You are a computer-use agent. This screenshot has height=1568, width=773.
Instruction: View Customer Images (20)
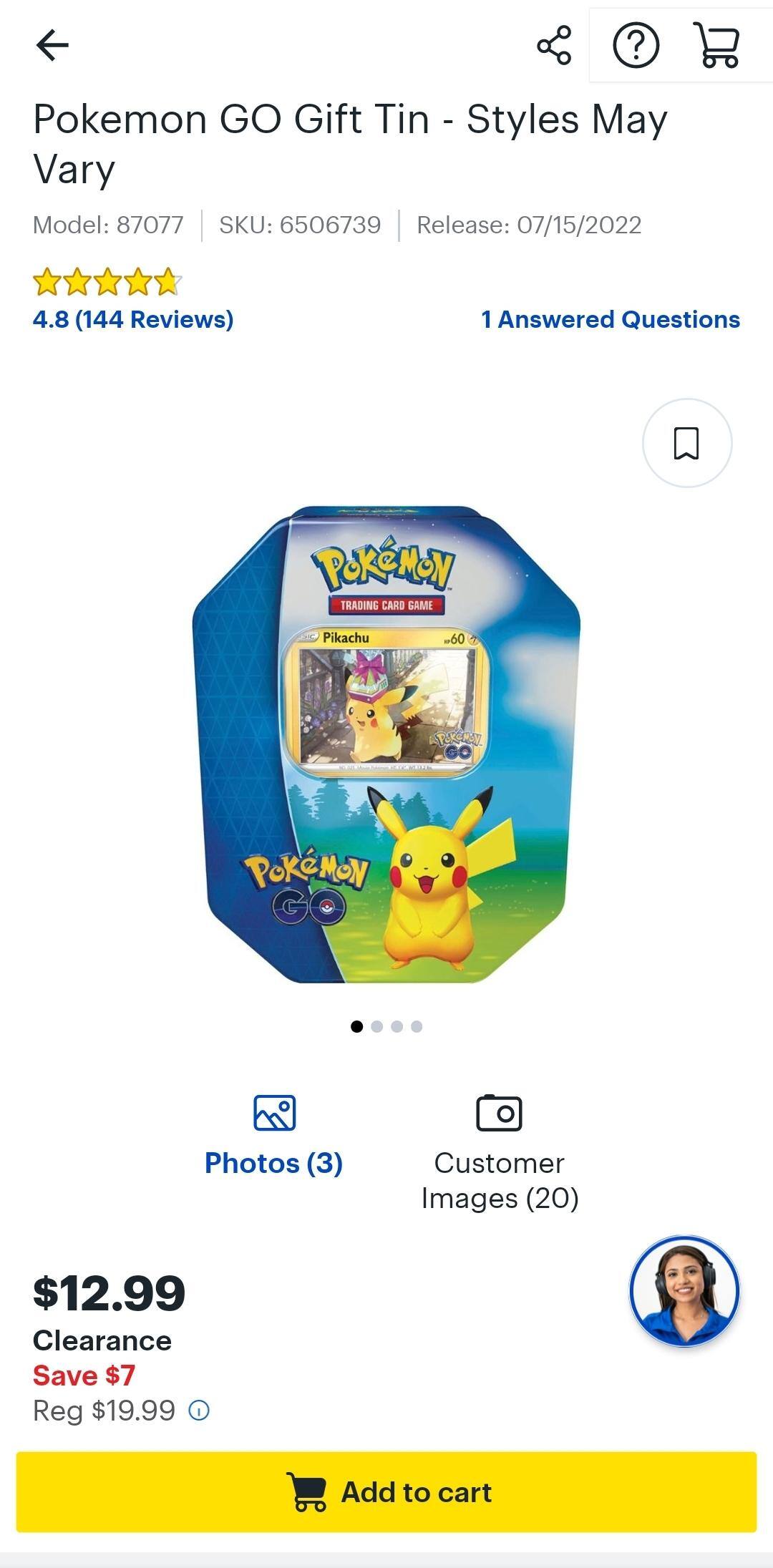[500, 1152]
